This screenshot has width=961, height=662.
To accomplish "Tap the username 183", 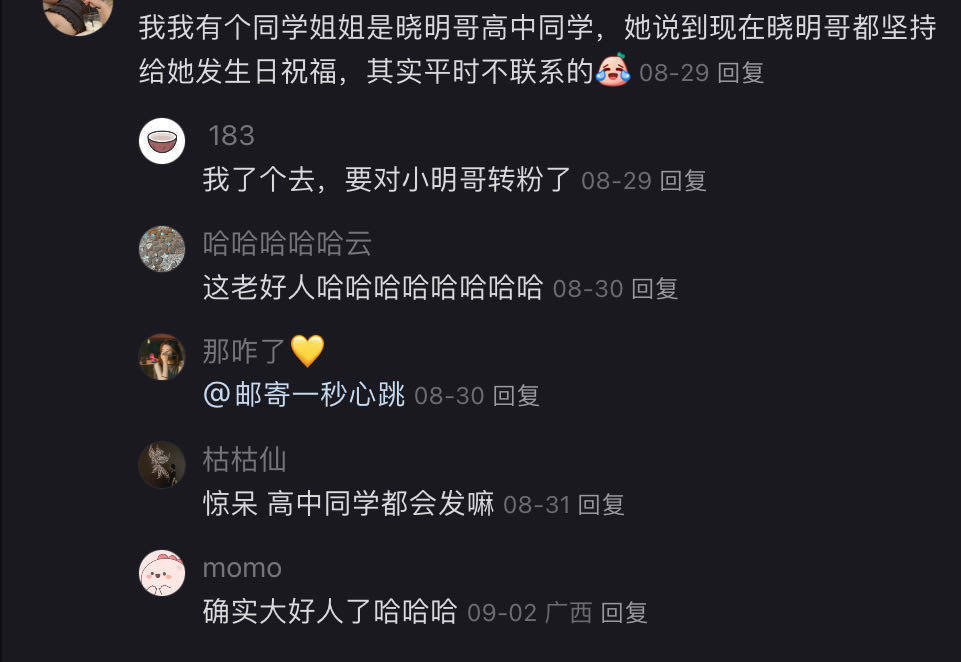I will click(x=231, y=136).
